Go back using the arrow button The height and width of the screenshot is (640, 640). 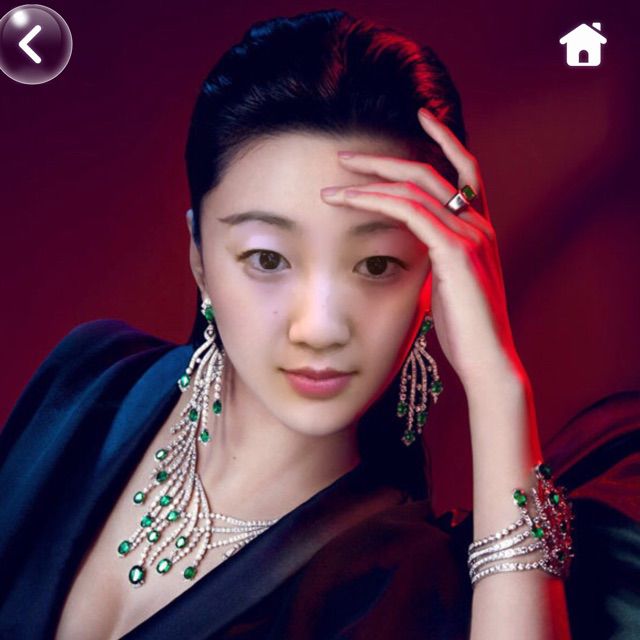tap(33, 44)
